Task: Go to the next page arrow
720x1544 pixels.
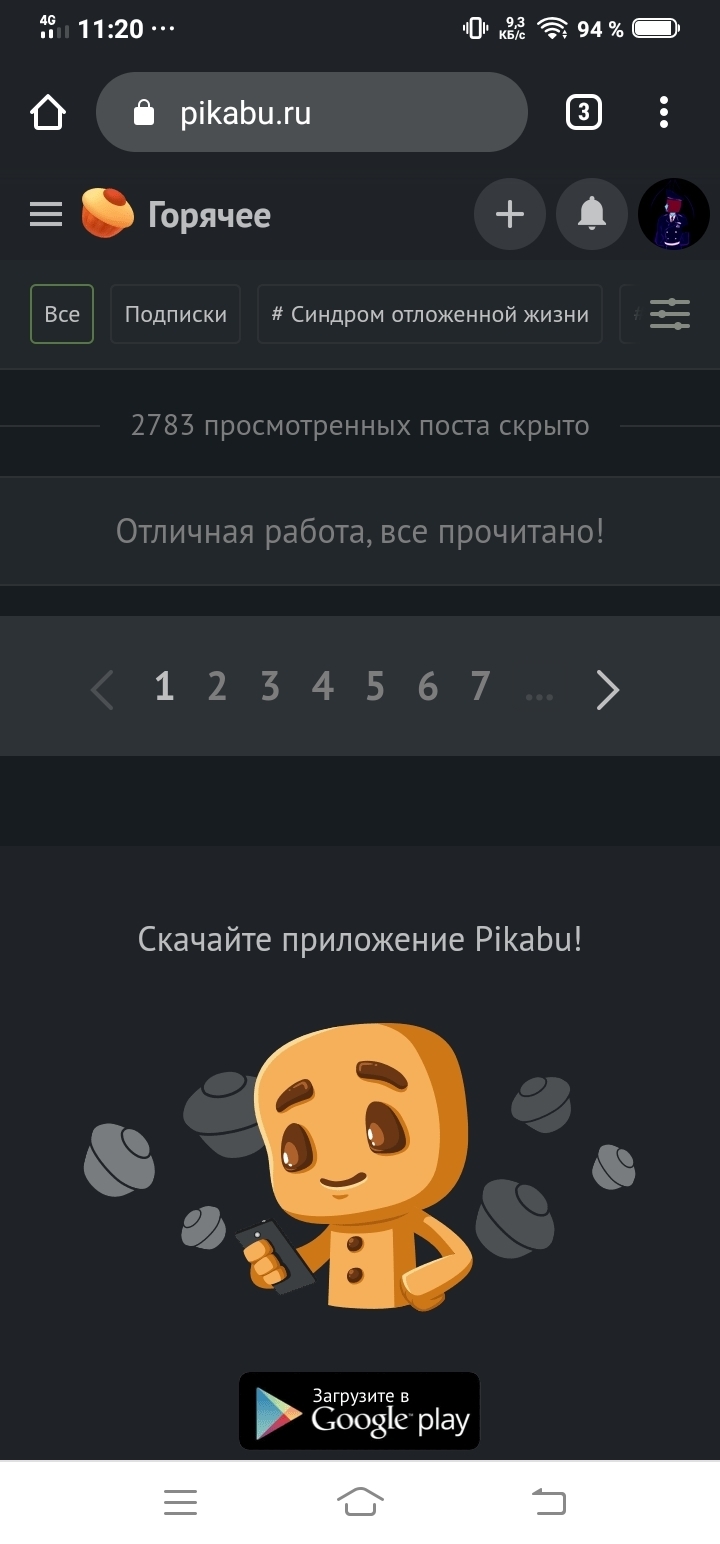Action: point(608,690)
